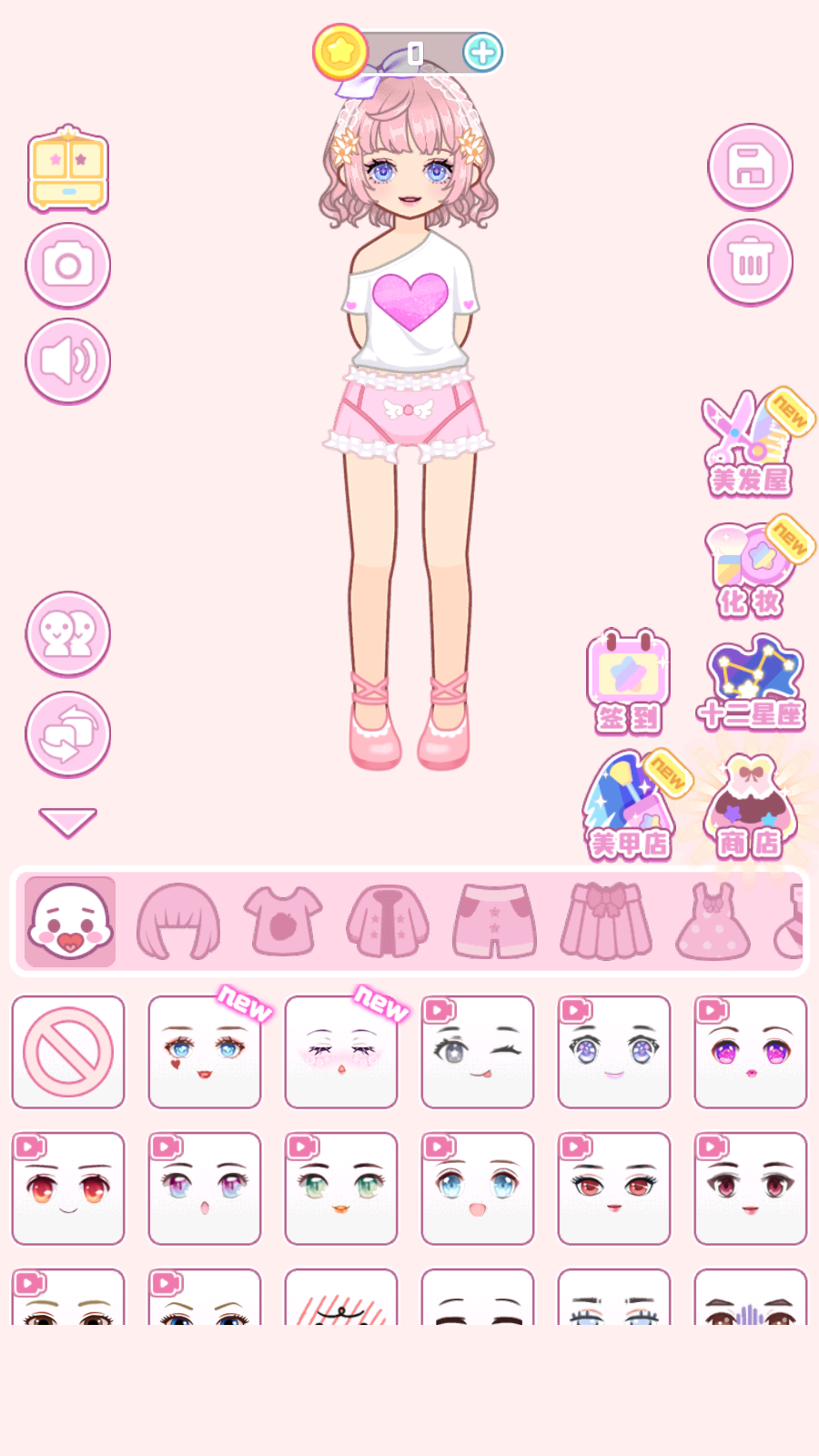
Task: Open the 签到 daily check-in
Action: click(x=628, y=682)
